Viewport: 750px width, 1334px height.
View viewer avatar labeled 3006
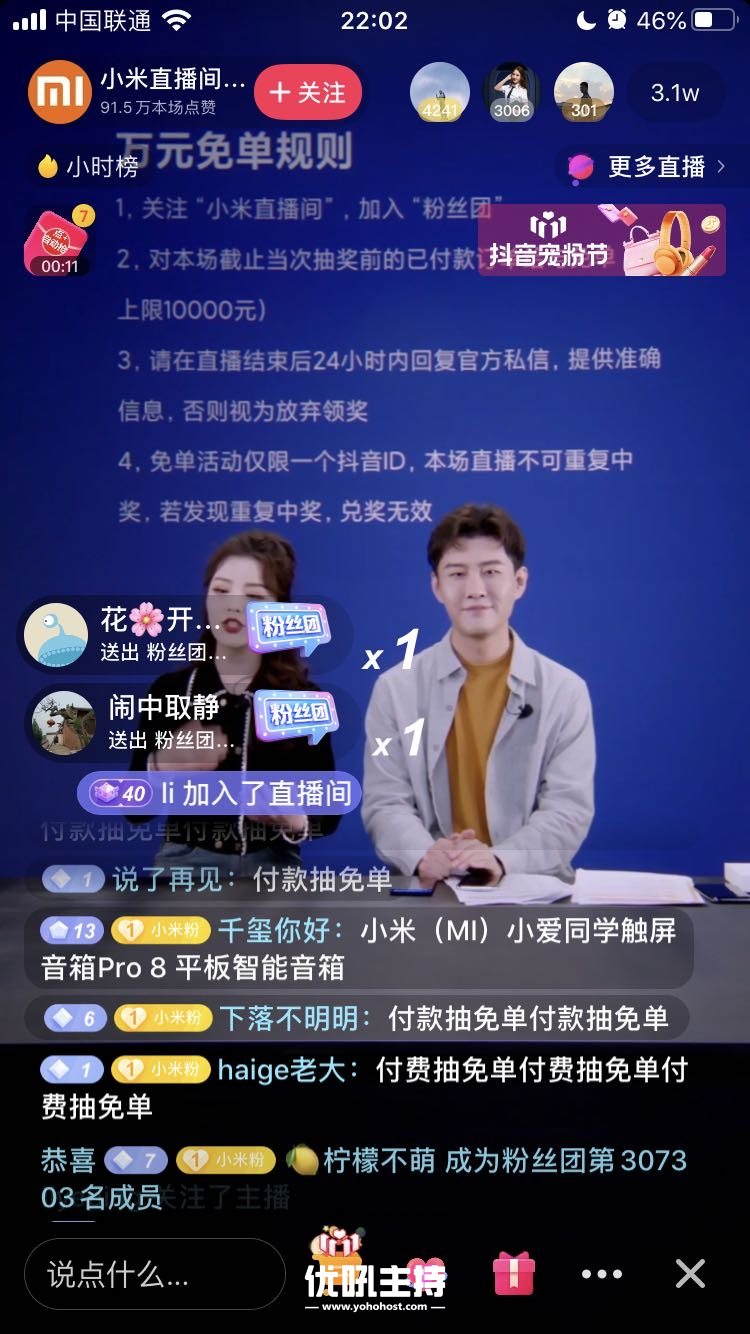(512, 92)
